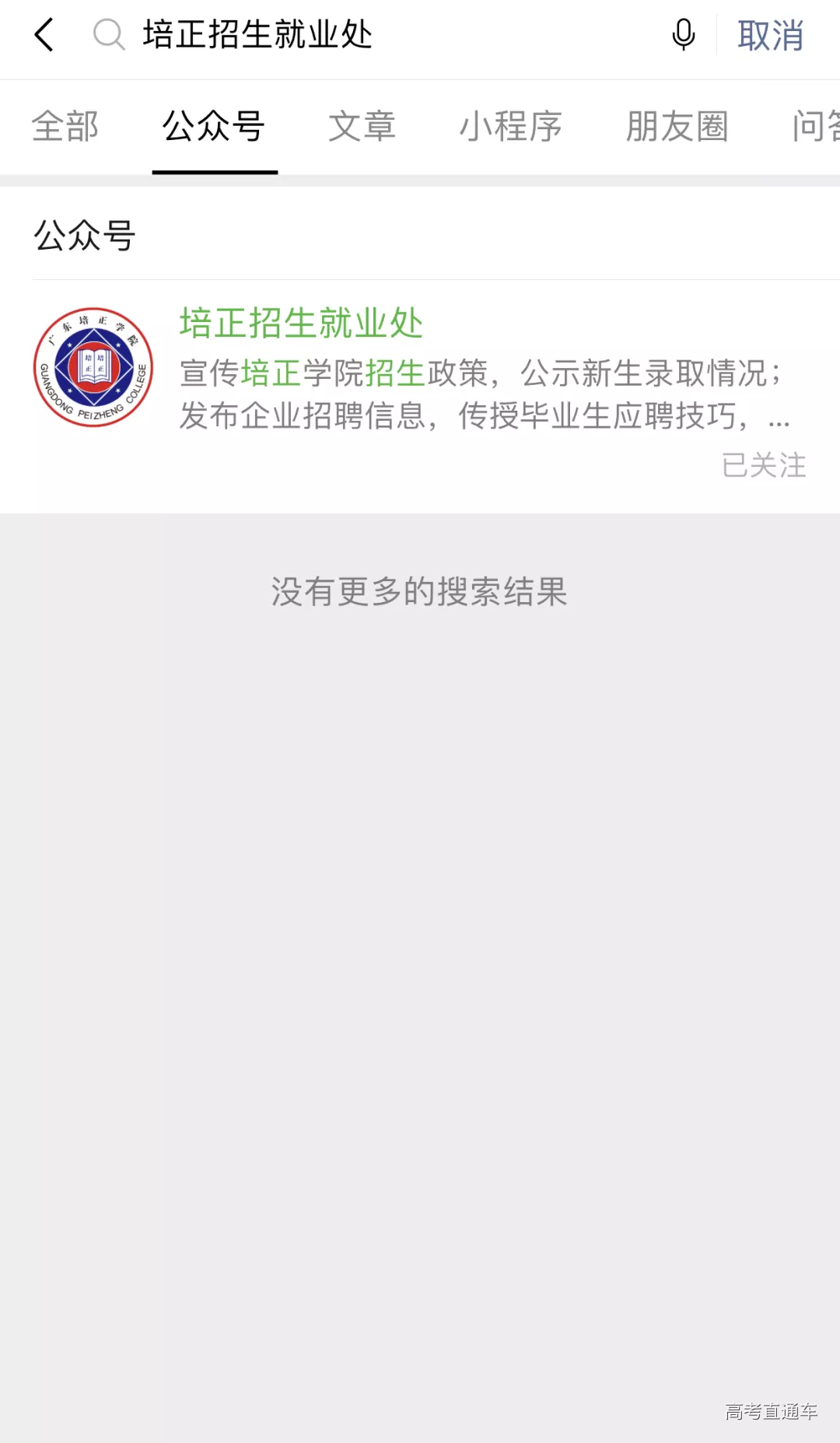
Task: Start voice search with the microphone
Action: (x=683, y=35)
